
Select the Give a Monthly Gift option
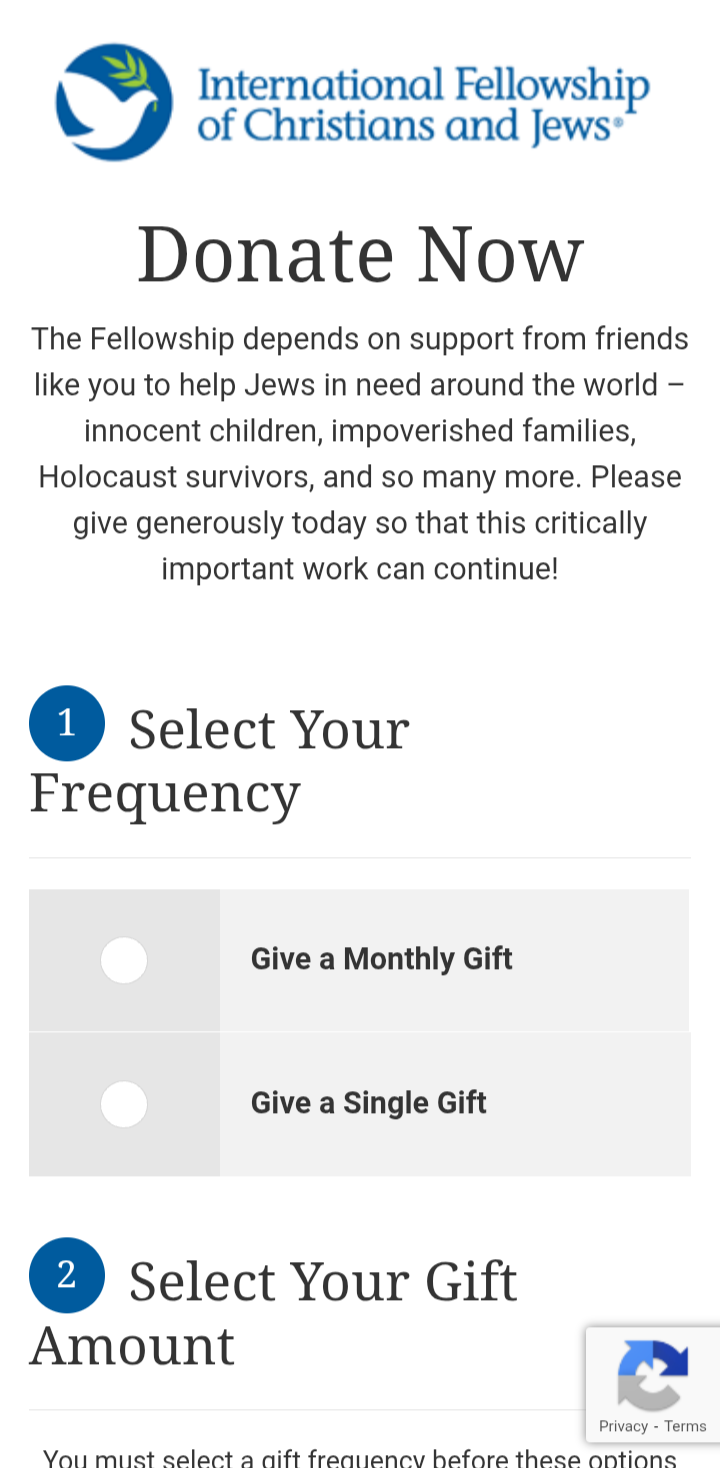[124, 960]
